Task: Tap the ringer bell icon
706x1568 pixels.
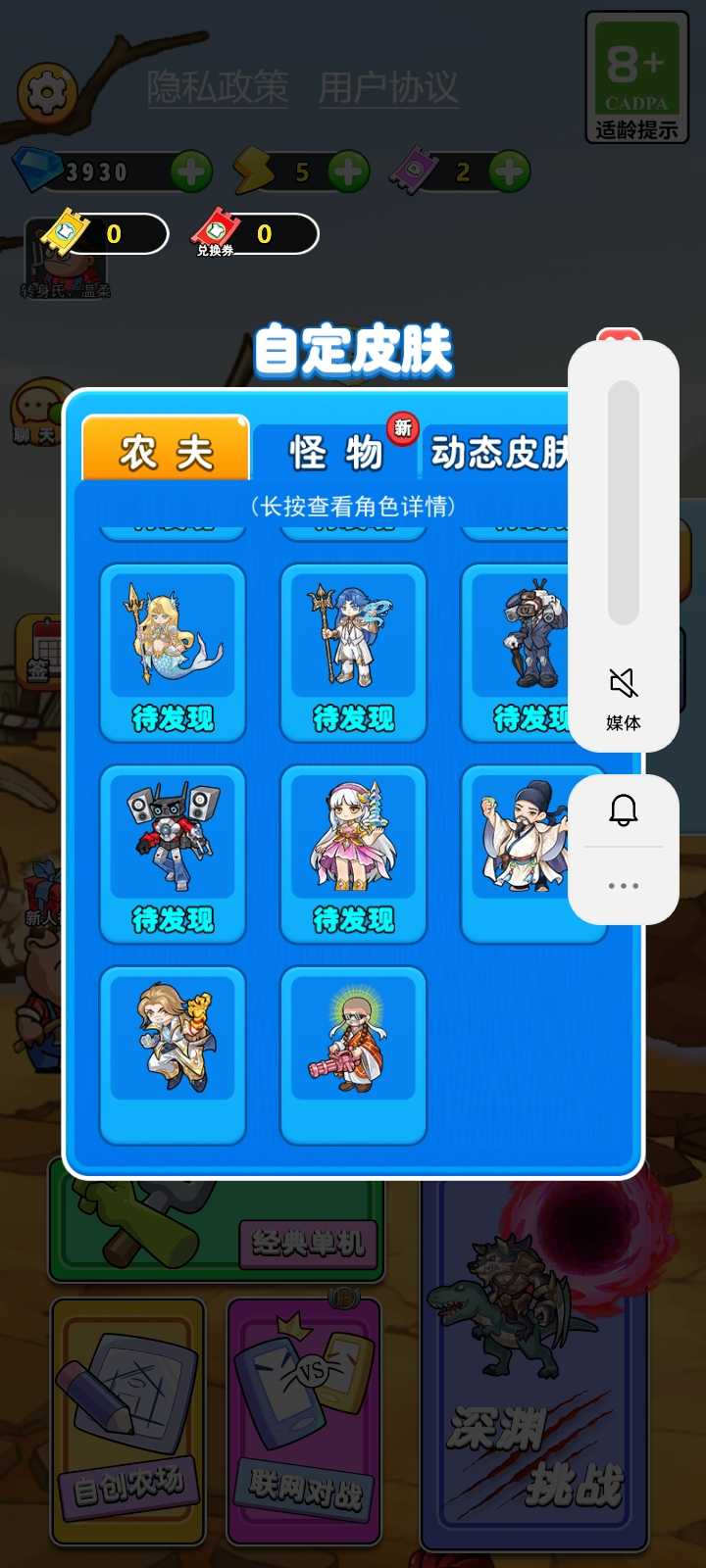Action: tap(624, 810)
